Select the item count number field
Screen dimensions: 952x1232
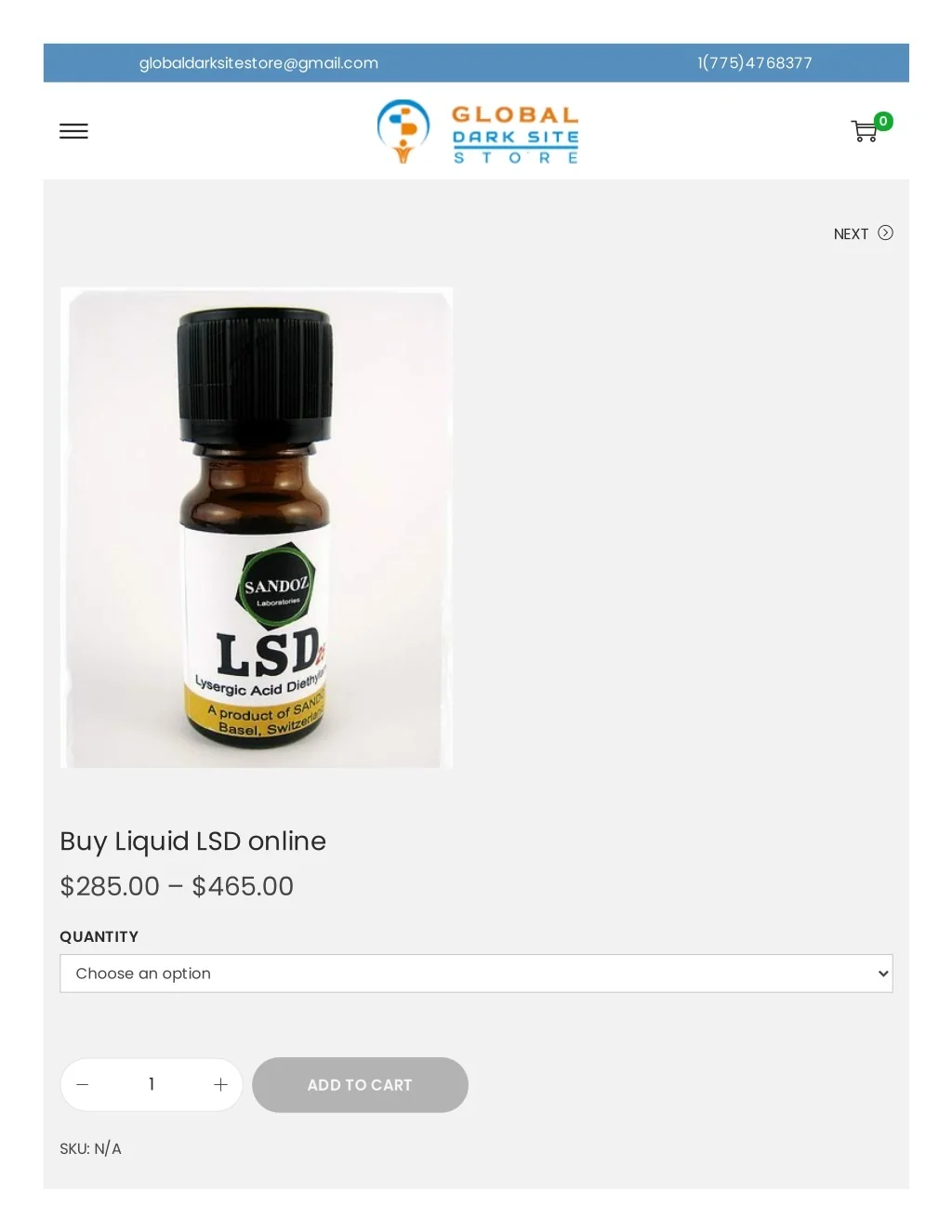pos(152,1084)
